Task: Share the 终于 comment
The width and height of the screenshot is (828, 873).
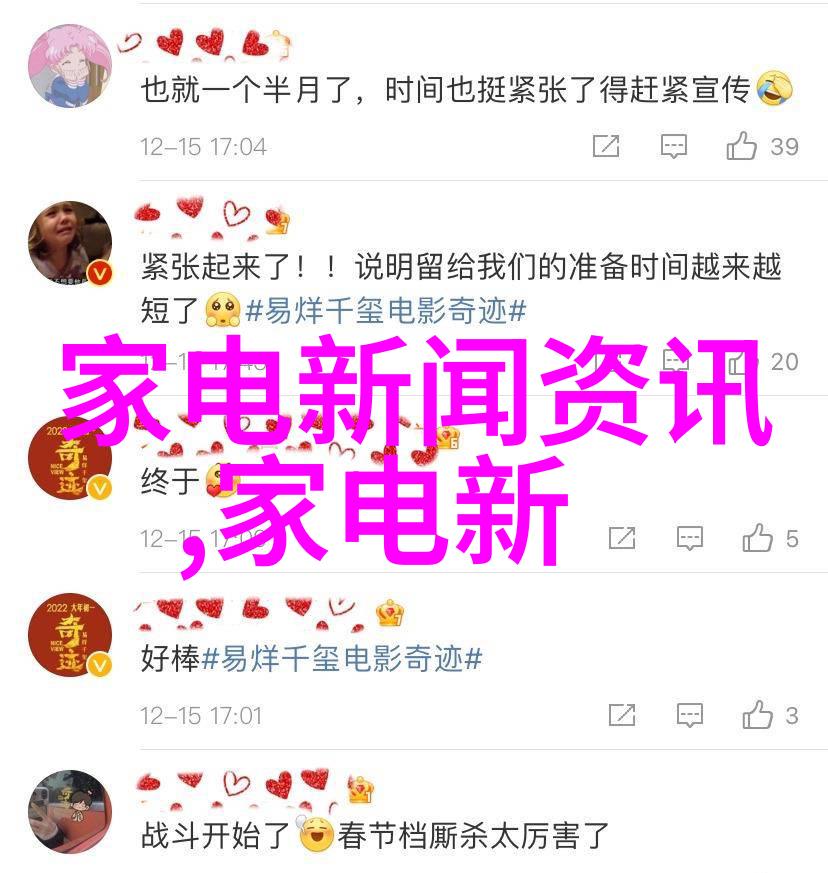Action: click(621, 539)
